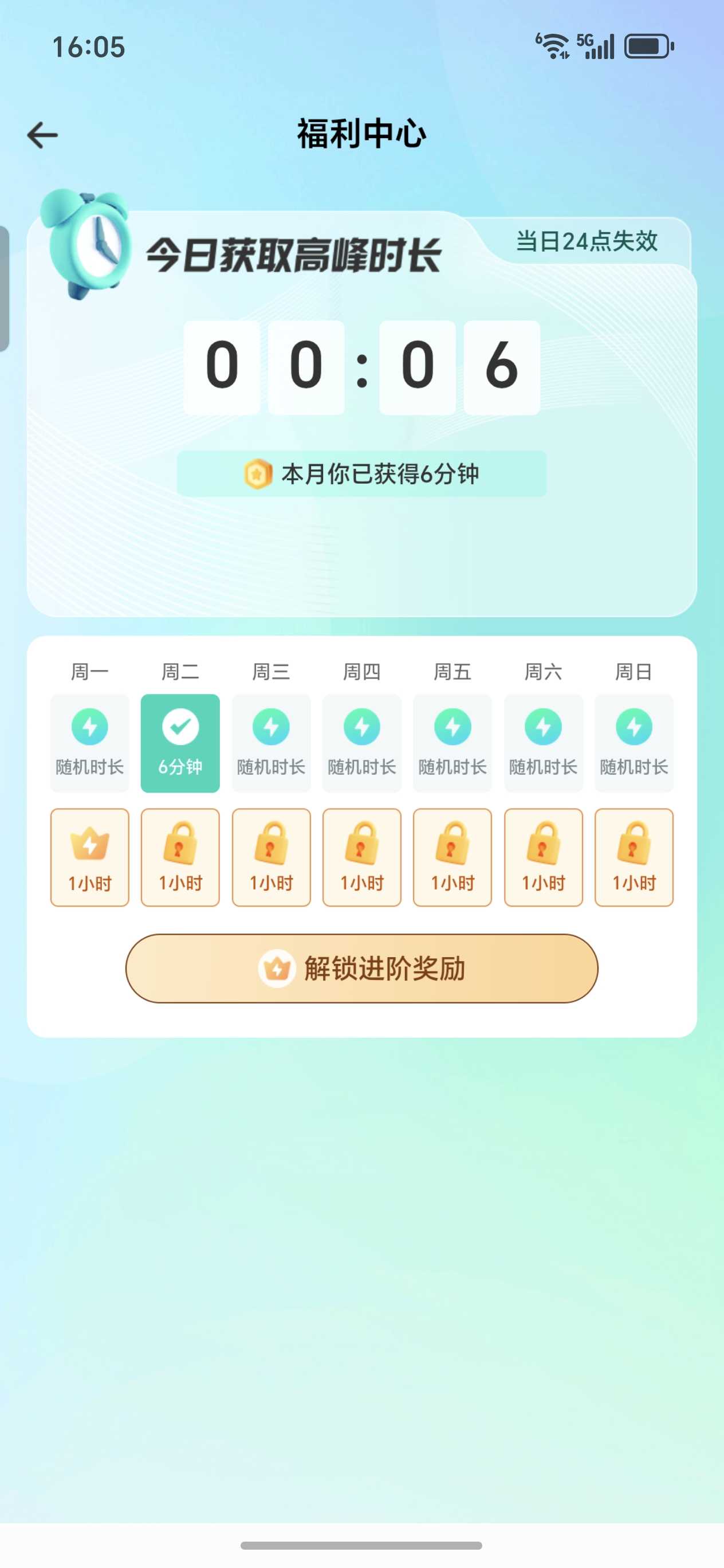Open Monday's crown 1小时 reward
The image size is (724, 1568).
click(x=89, y=857)
